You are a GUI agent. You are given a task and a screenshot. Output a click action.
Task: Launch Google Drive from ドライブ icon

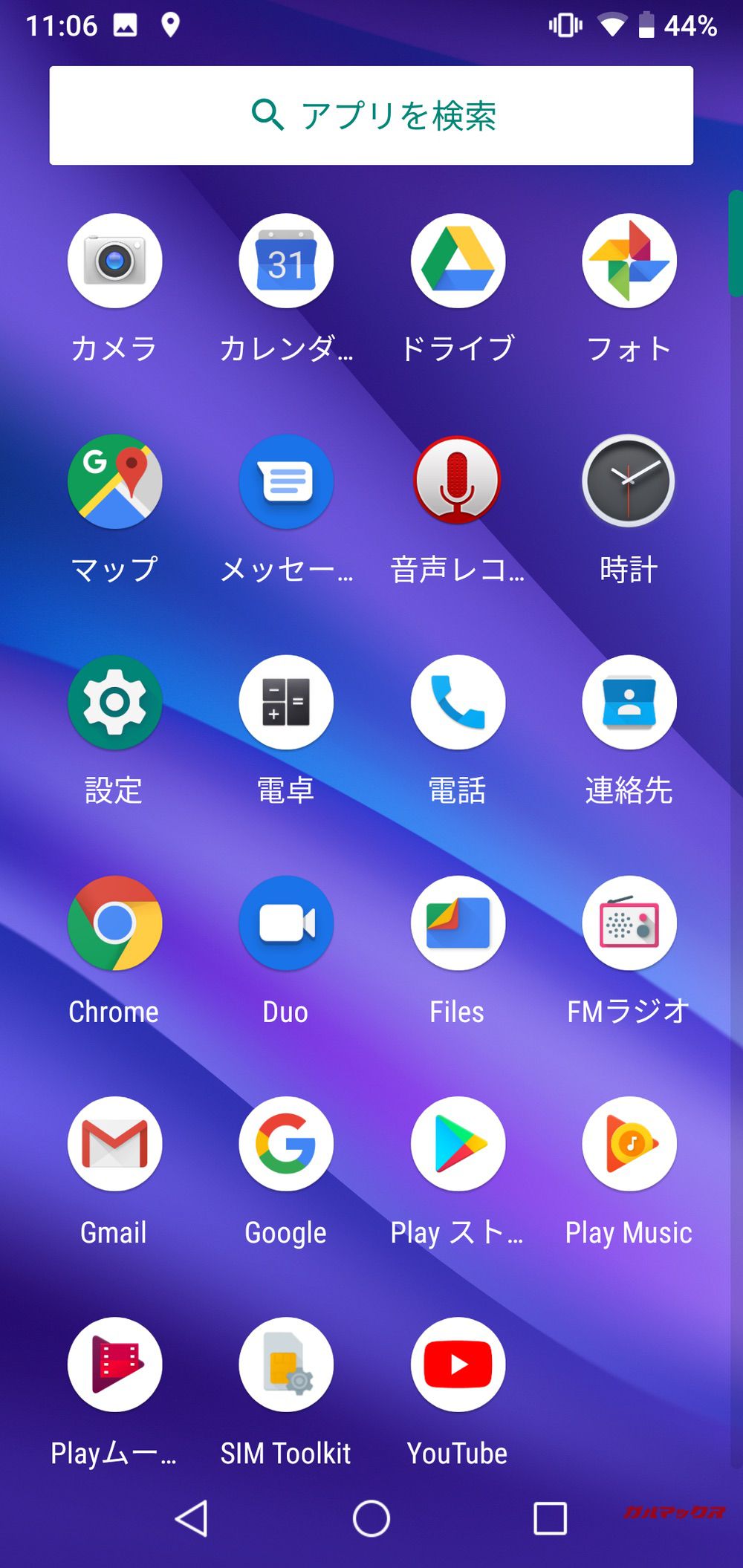pos(458,261)
